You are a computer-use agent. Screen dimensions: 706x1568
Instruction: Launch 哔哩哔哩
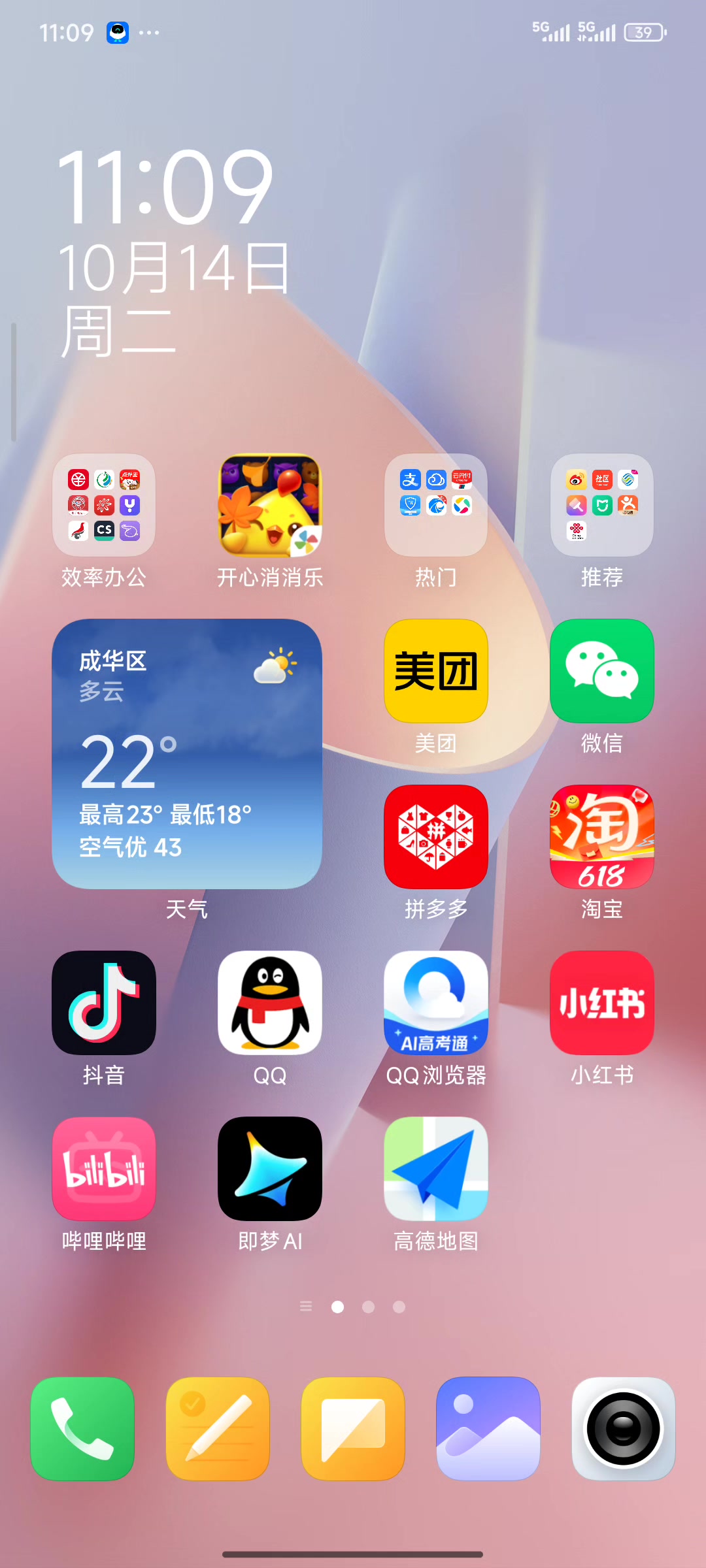coord(104,1169)
